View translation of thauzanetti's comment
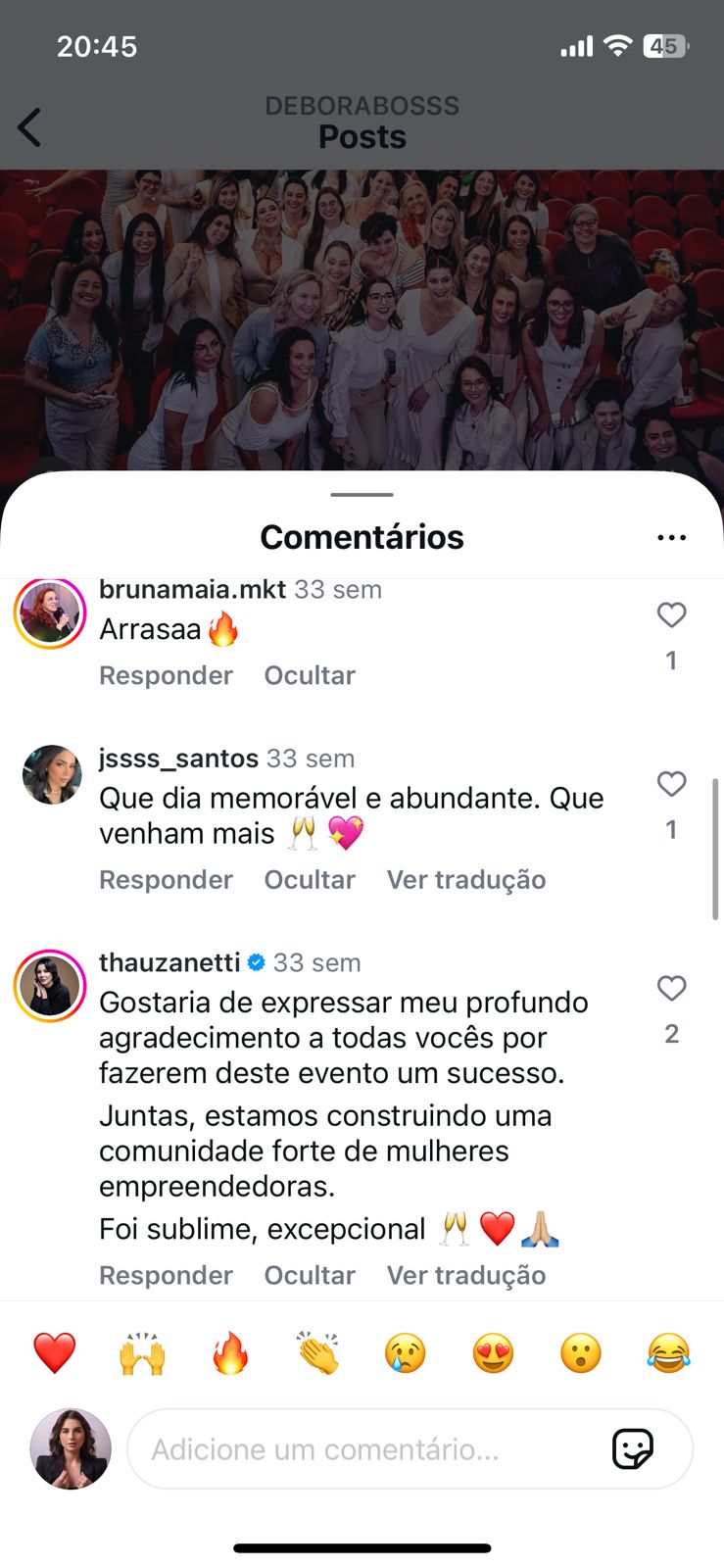The image size is (724, 1568). coord(465,1275)
